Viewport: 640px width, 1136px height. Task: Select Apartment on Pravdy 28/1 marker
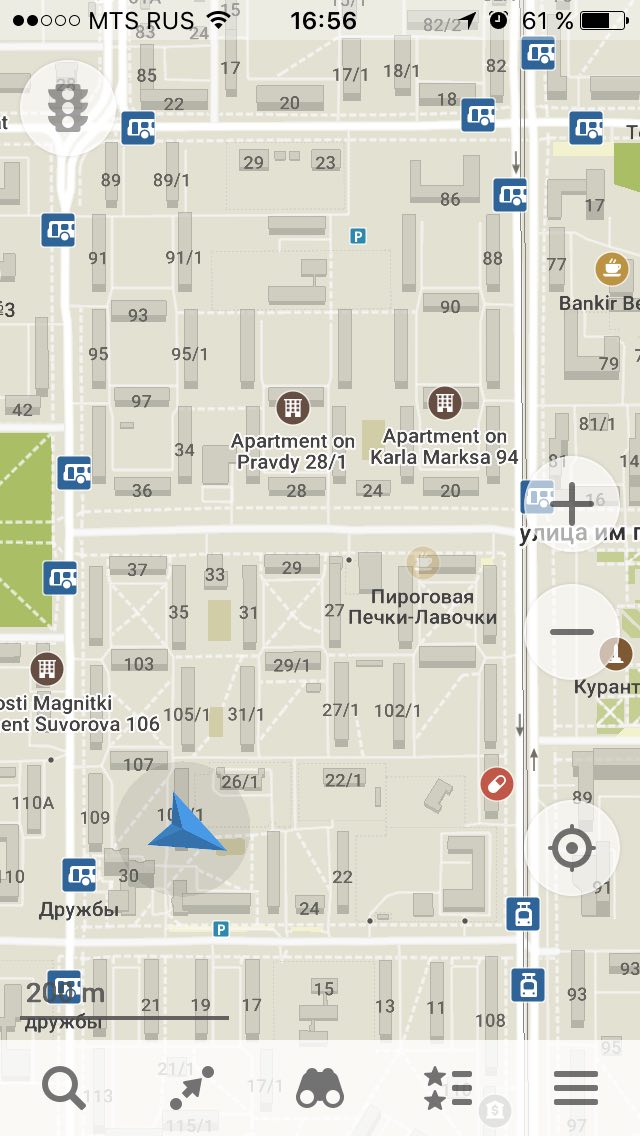point(292,407)
